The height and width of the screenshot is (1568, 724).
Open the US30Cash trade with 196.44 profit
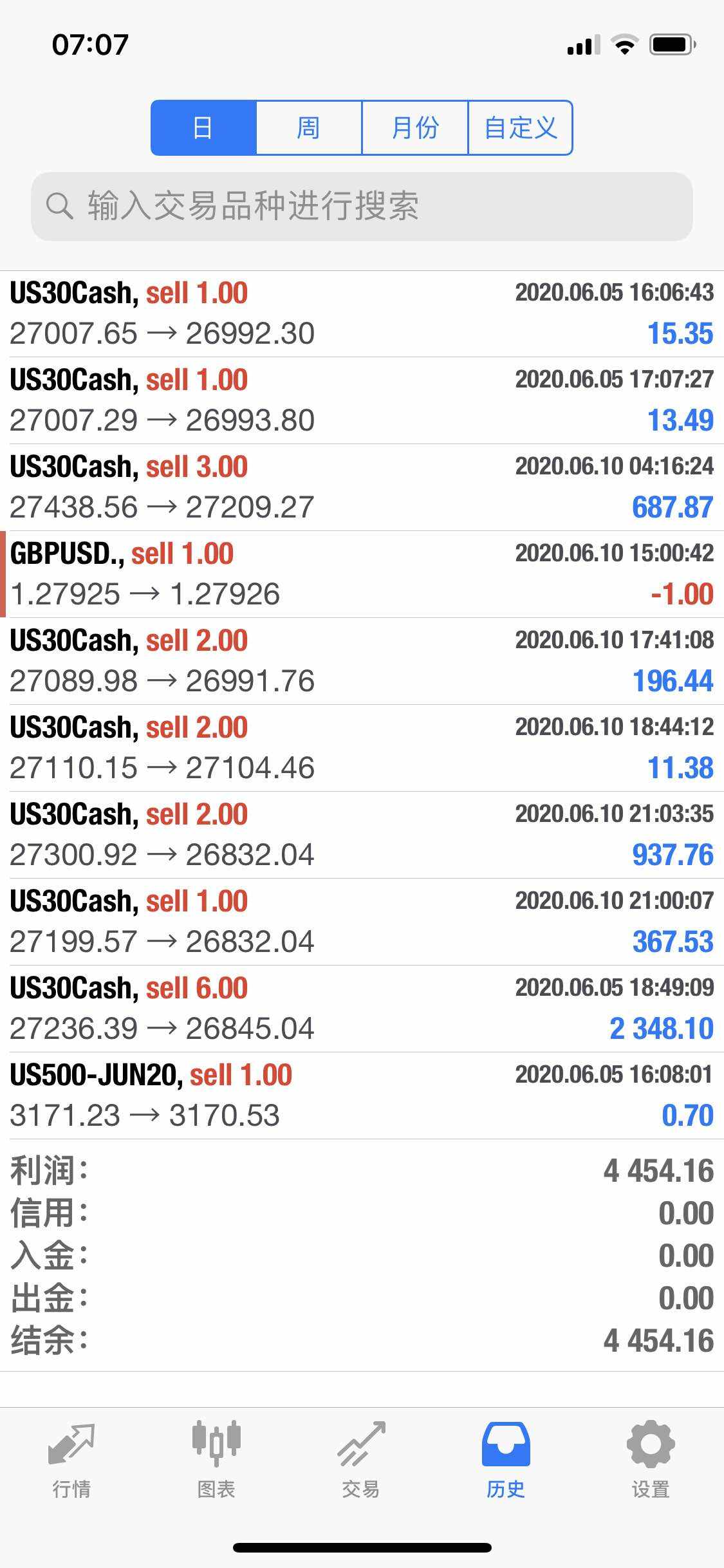[362, 661]
